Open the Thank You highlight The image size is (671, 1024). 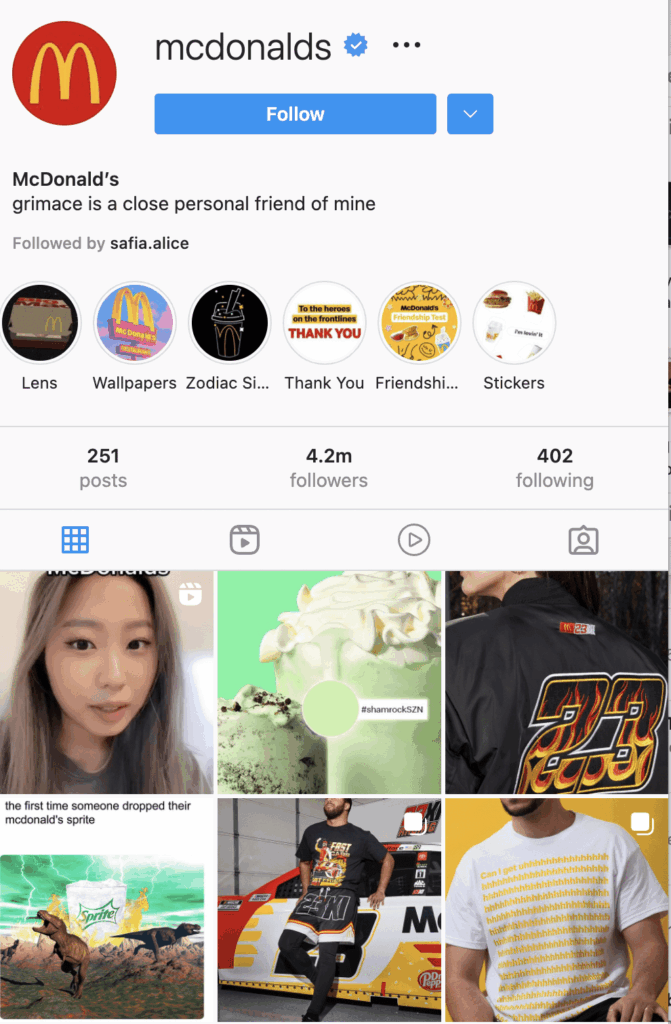click(x=324, y=323)
